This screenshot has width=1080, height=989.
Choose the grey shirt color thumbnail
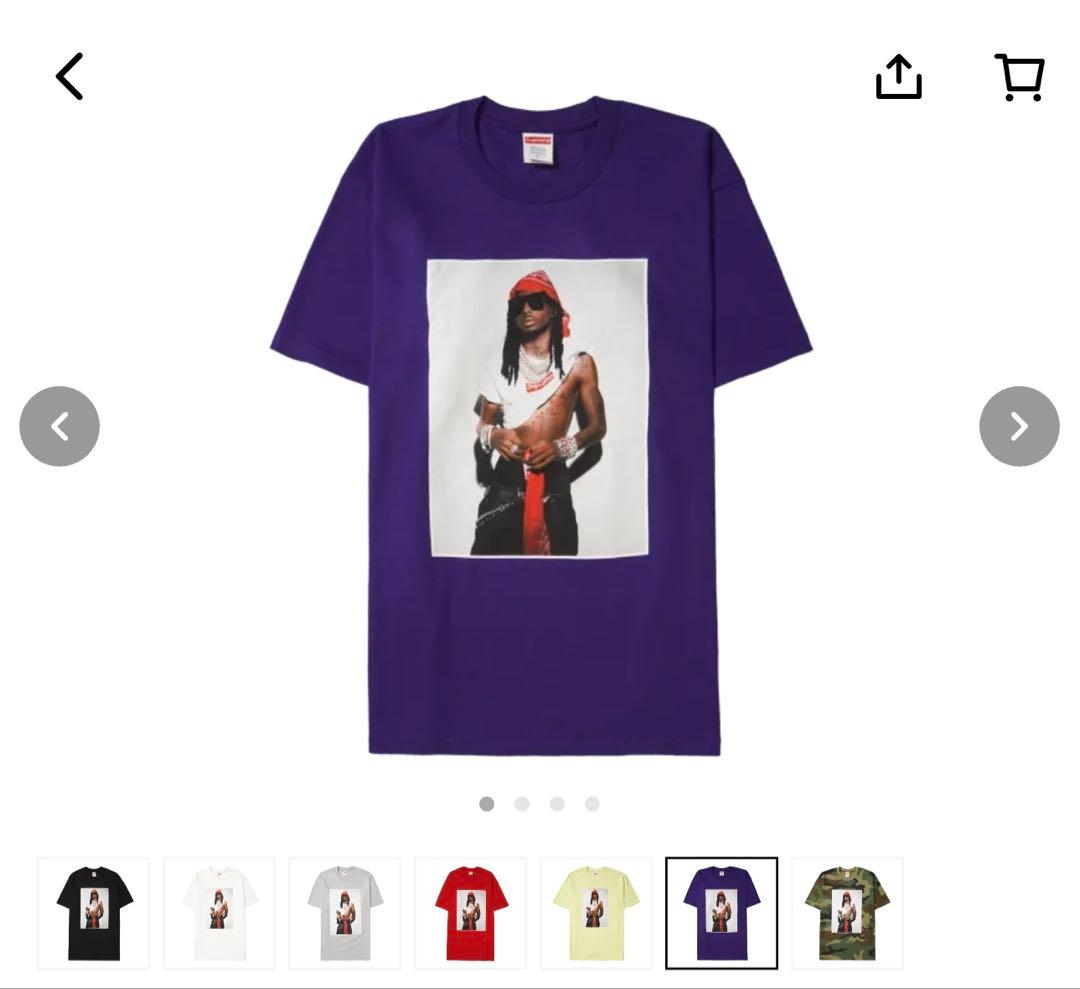345,913
